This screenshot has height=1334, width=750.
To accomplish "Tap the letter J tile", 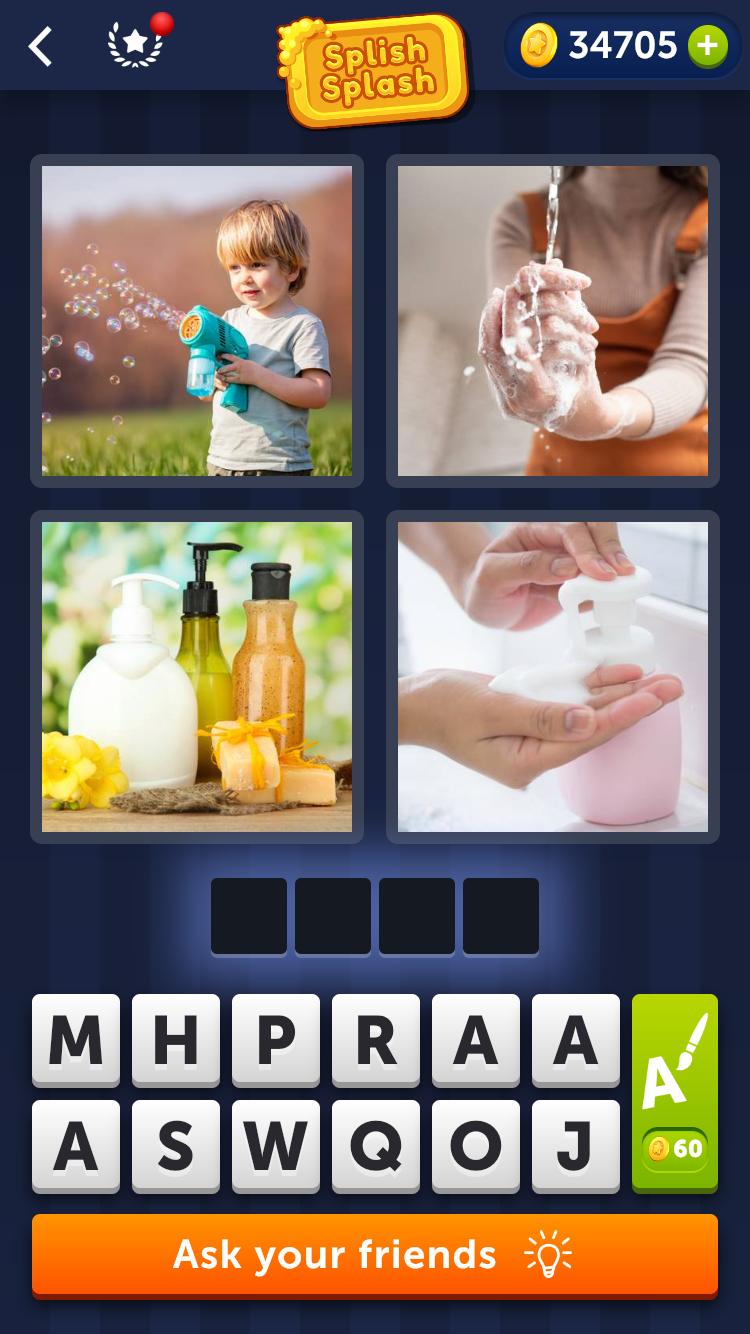I will pyautogui.click(x=576, y=1146).
